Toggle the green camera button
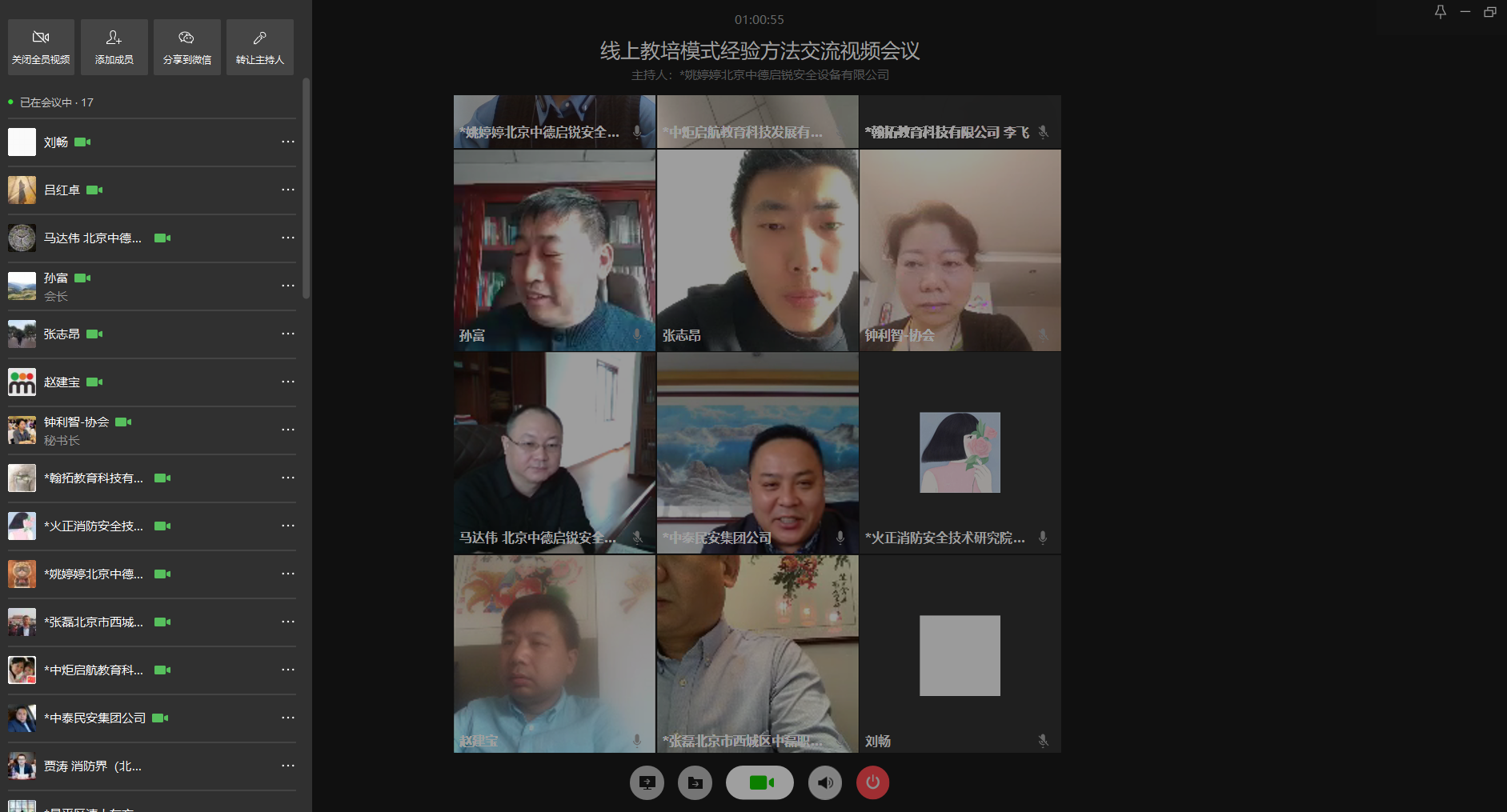 [x=760, y=782]
